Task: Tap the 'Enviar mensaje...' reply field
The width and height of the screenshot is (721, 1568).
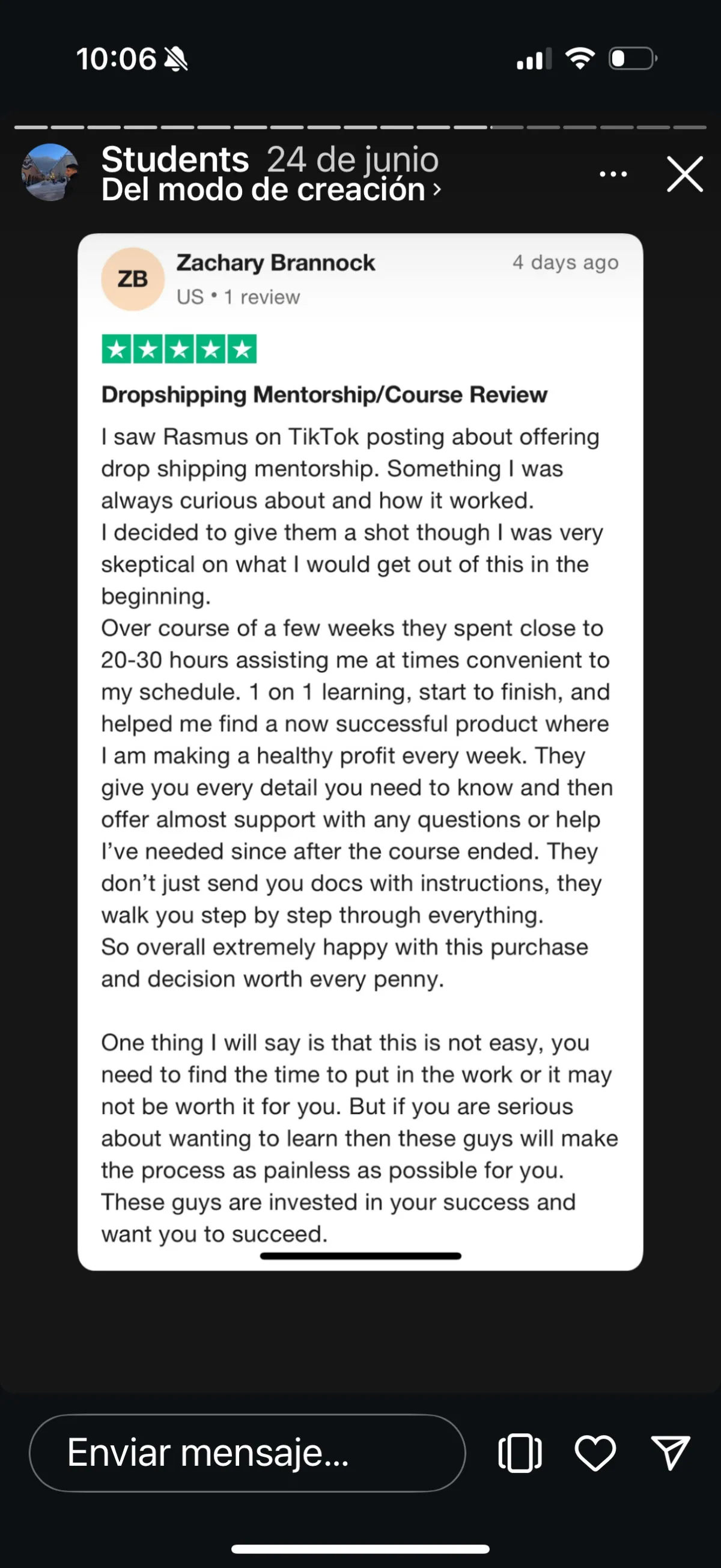Action: point(247,1453)
